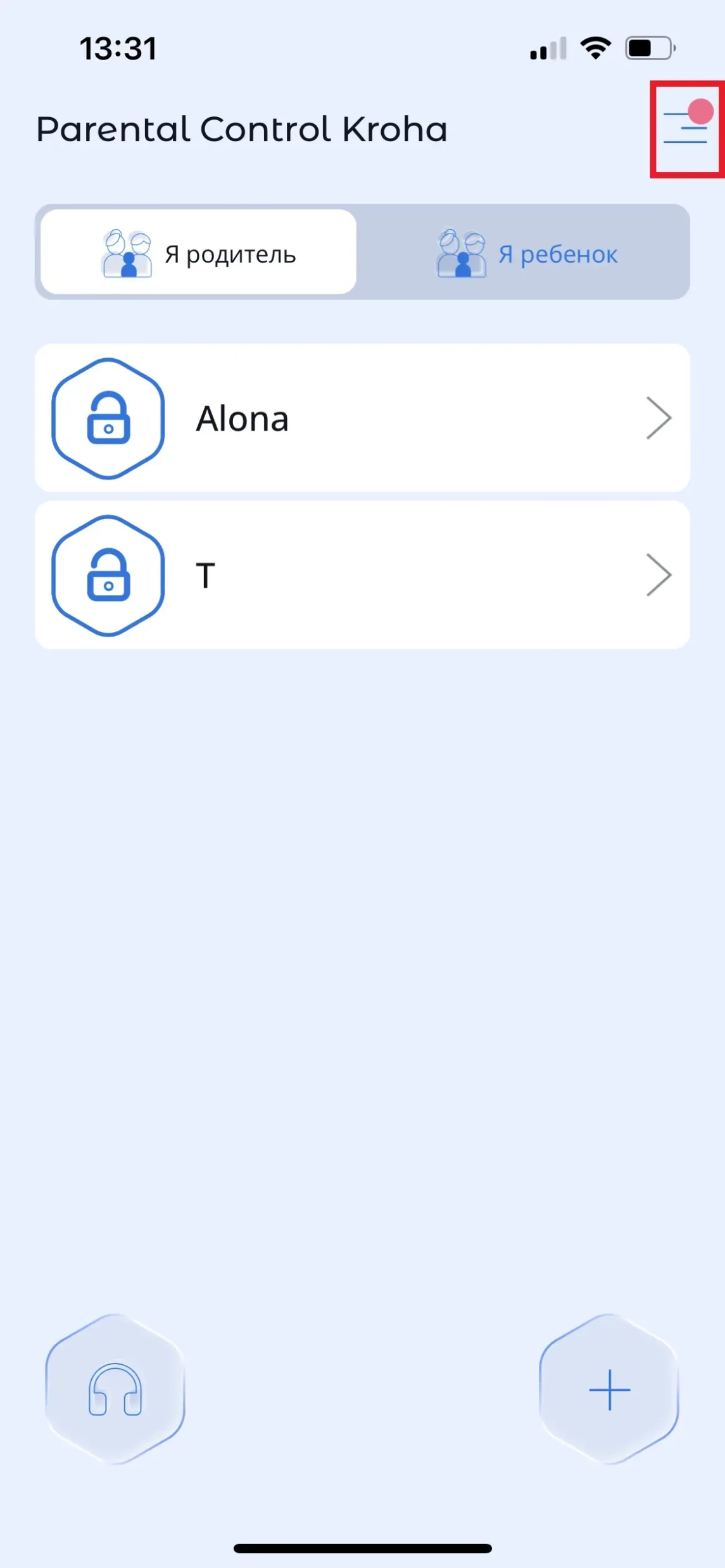
Task: Contact support via the headphones button
Action: point(115,1390)
